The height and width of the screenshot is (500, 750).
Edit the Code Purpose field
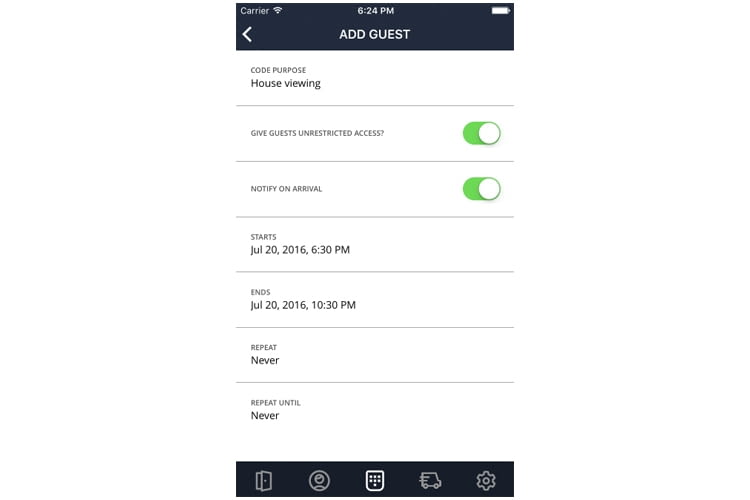[x=374, y=78]
